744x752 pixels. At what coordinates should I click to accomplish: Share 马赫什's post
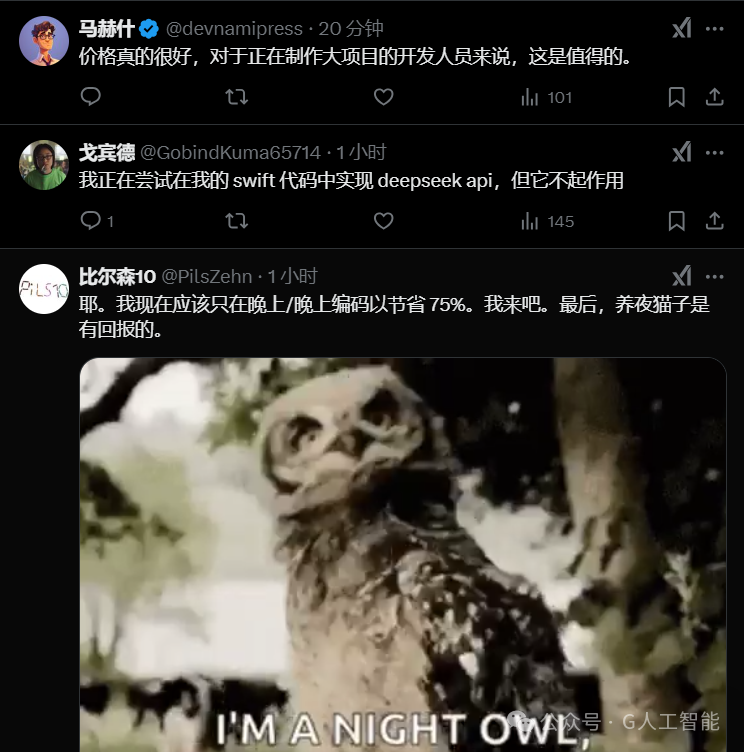(714, 97)
